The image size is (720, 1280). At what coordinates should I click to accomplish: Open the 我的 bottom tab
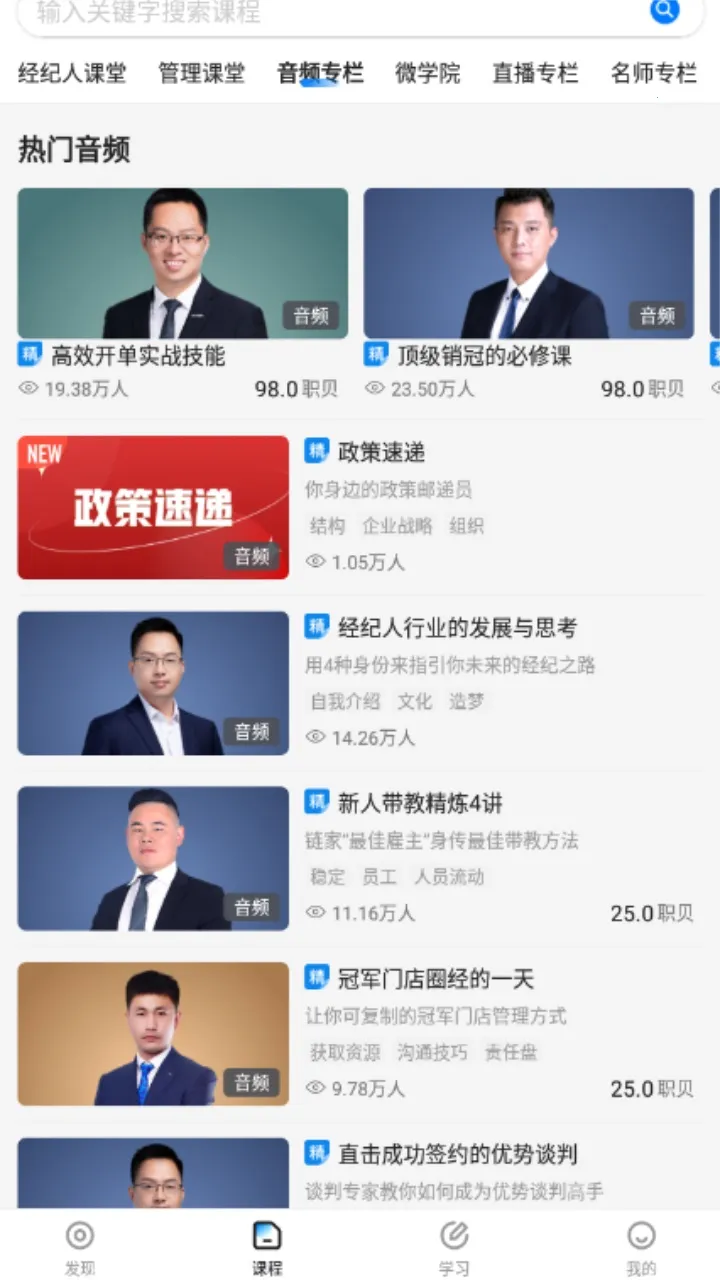pos(641,1247)
